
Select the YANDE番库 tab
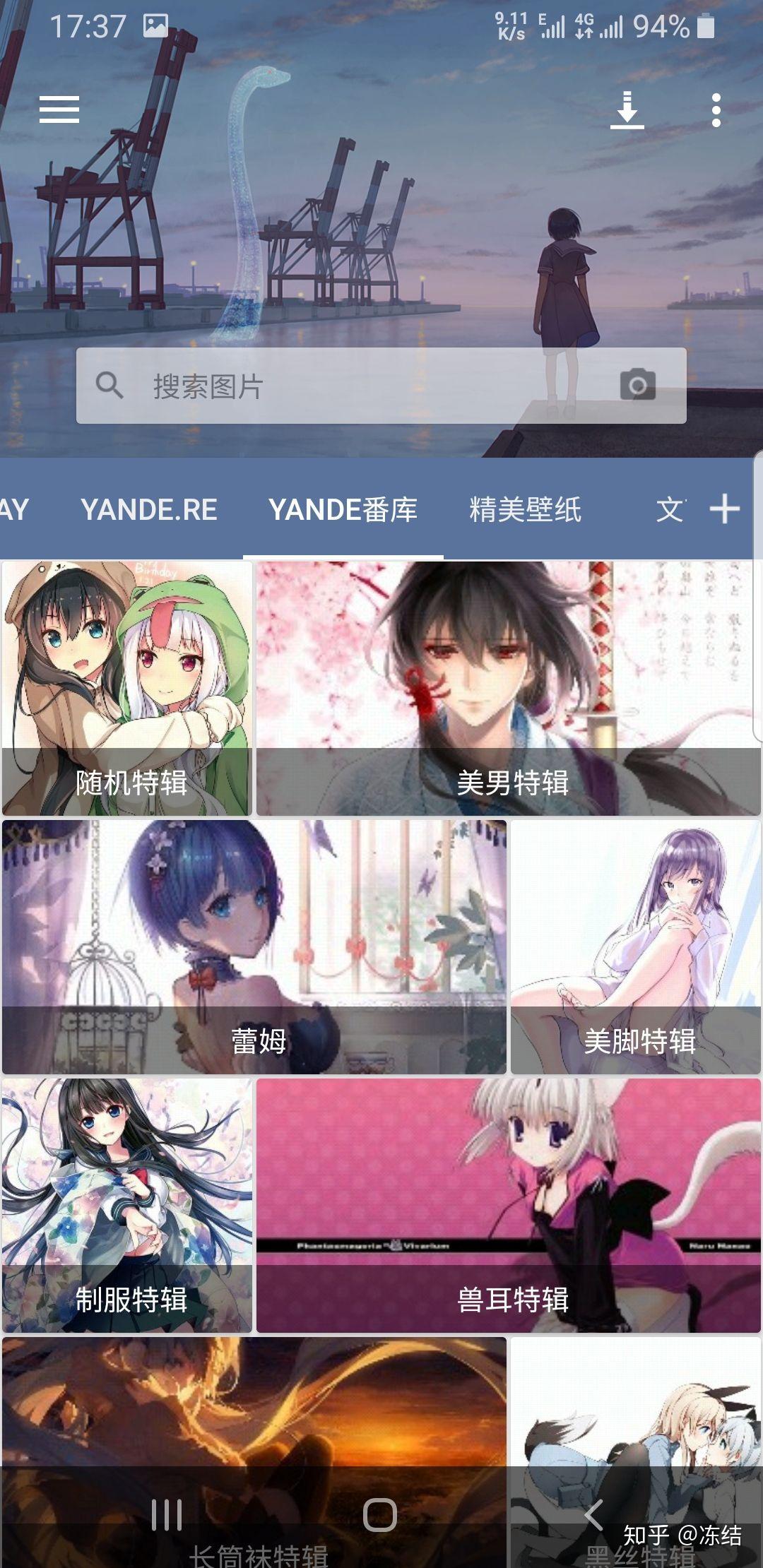tap(343, 509)
